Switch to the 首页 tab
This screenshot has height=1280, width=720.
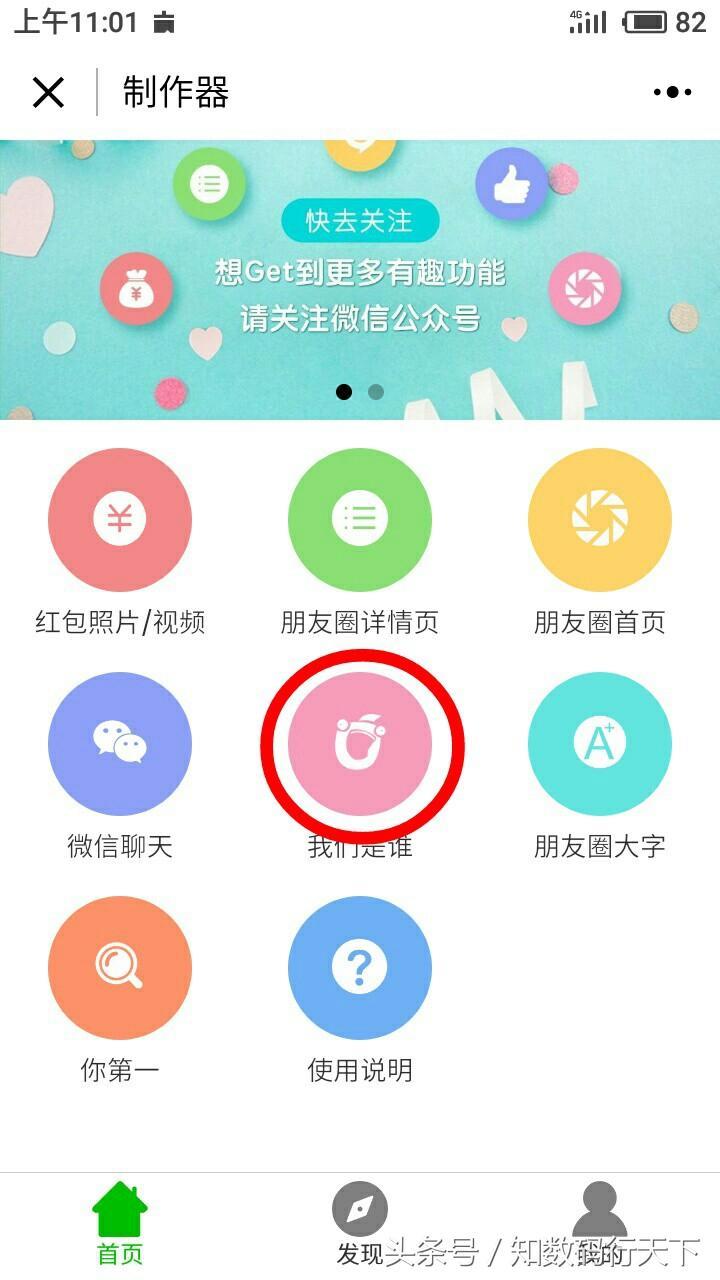120,1224
